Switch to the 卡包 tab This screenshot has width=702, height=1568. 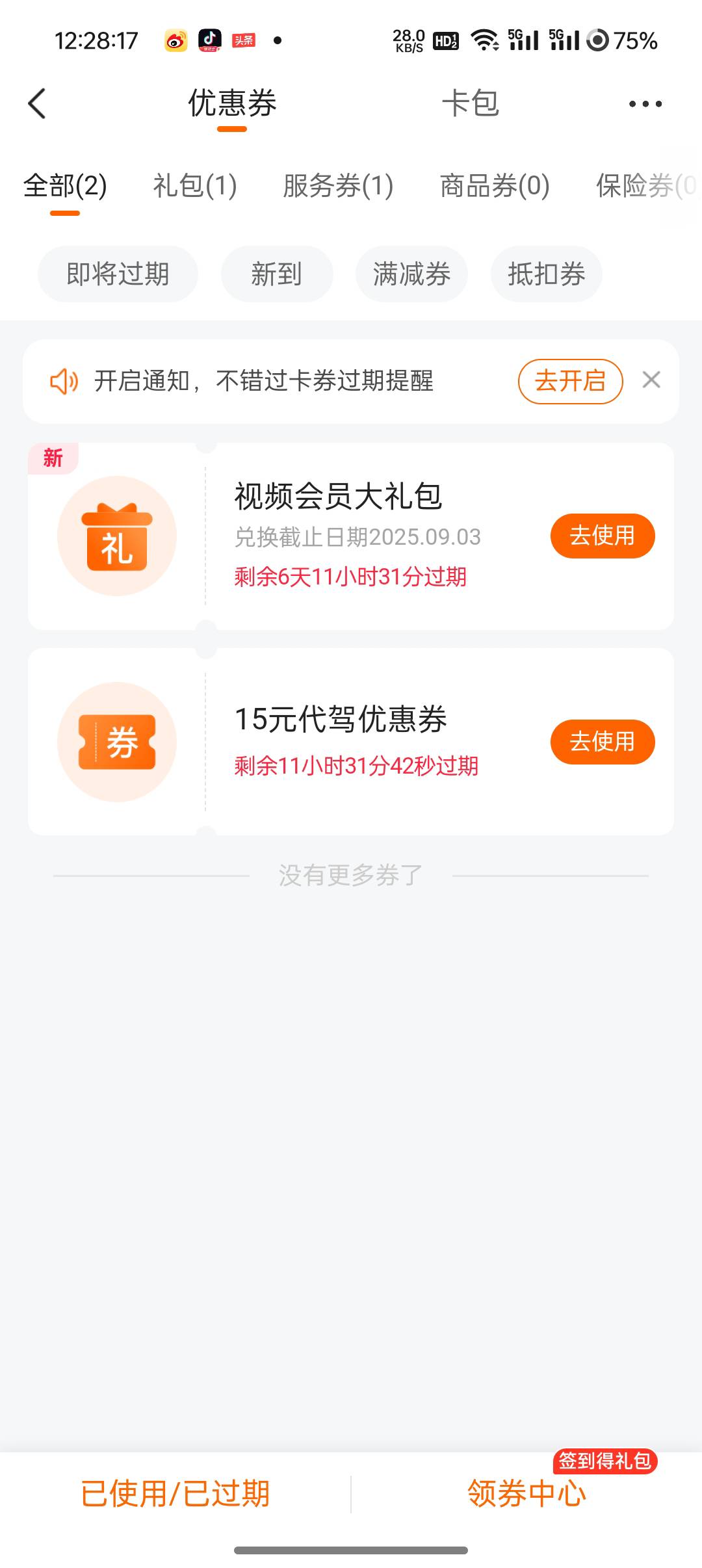(x=470, y=103)
